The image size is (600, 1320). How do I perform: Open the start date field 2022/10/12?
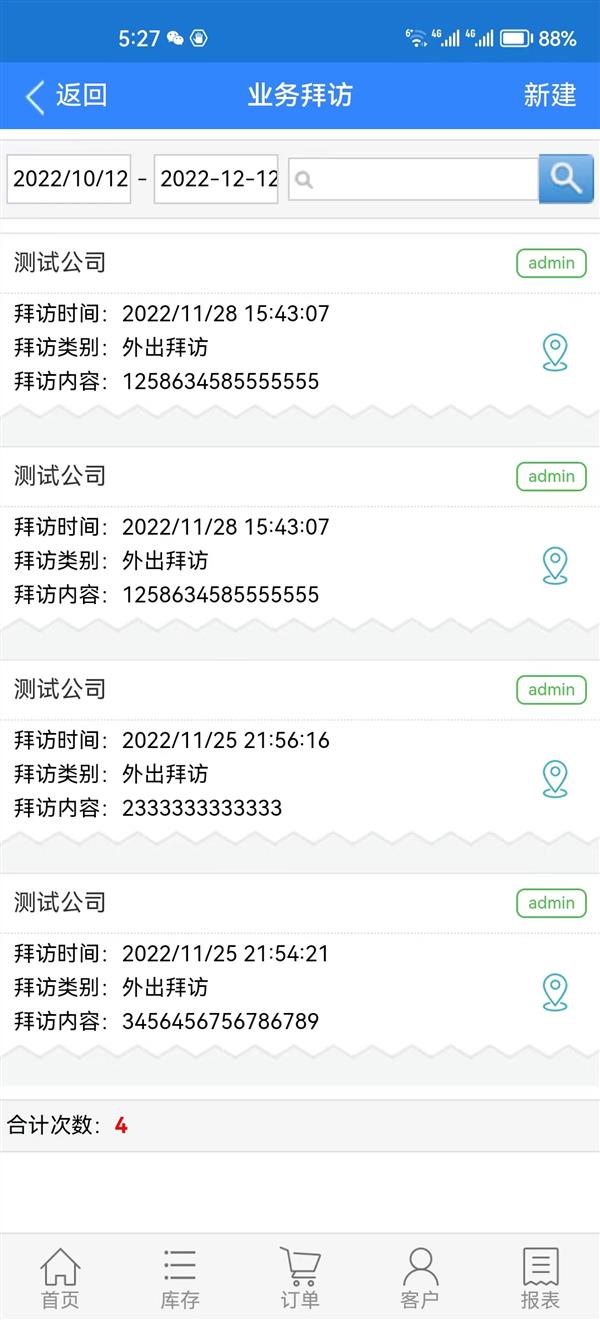[x=69, y=179]
